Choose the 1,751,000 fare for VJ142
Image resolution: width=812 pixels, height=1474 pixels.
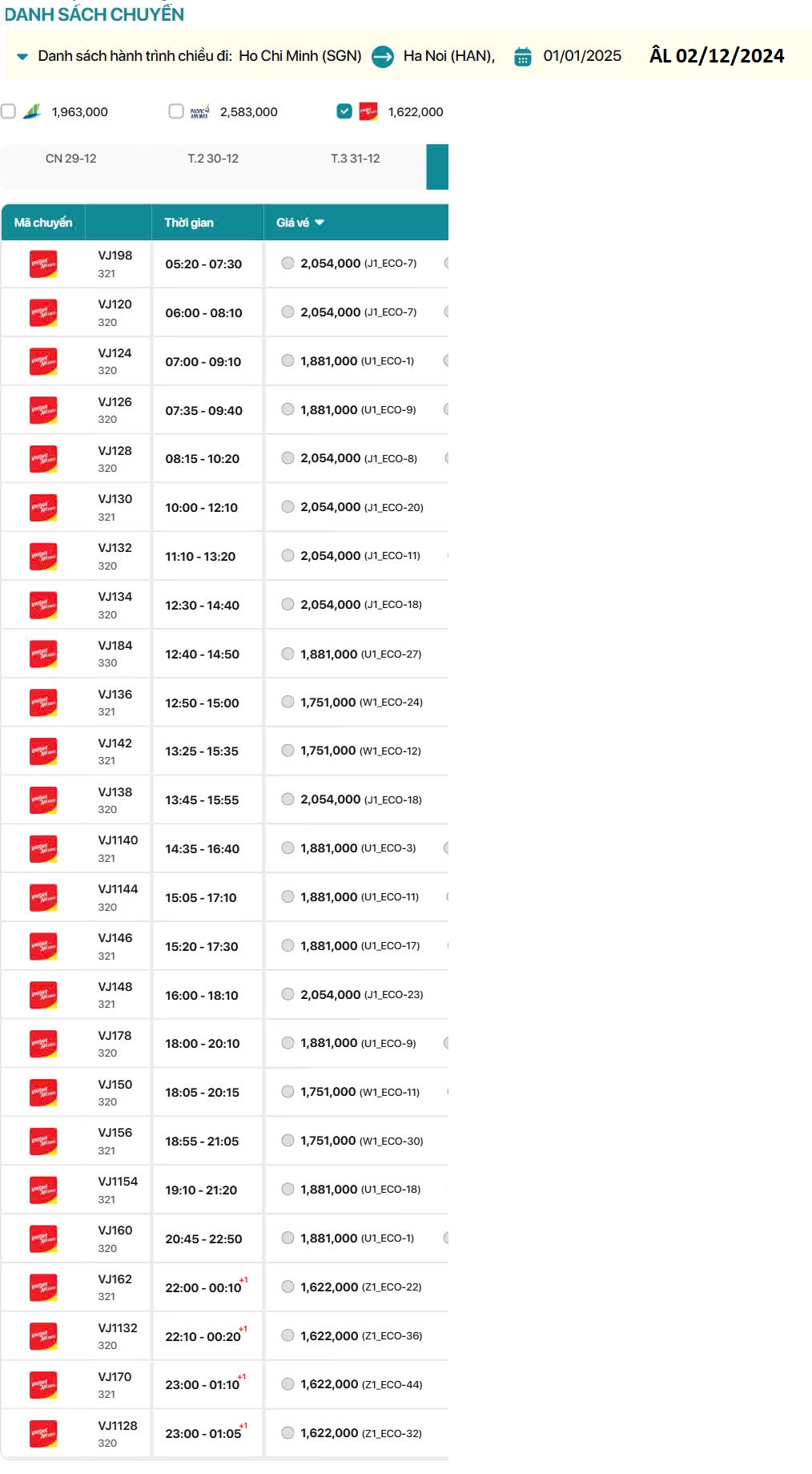coord(288,751)
